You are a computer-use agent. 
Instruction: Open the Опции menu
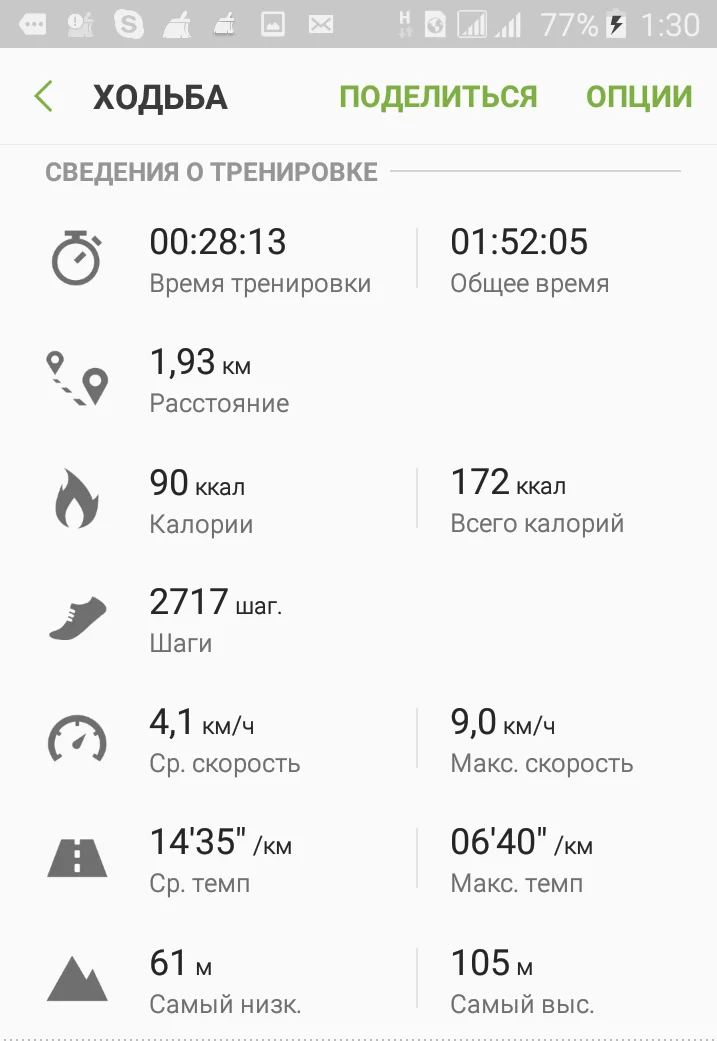coord(638,97)
